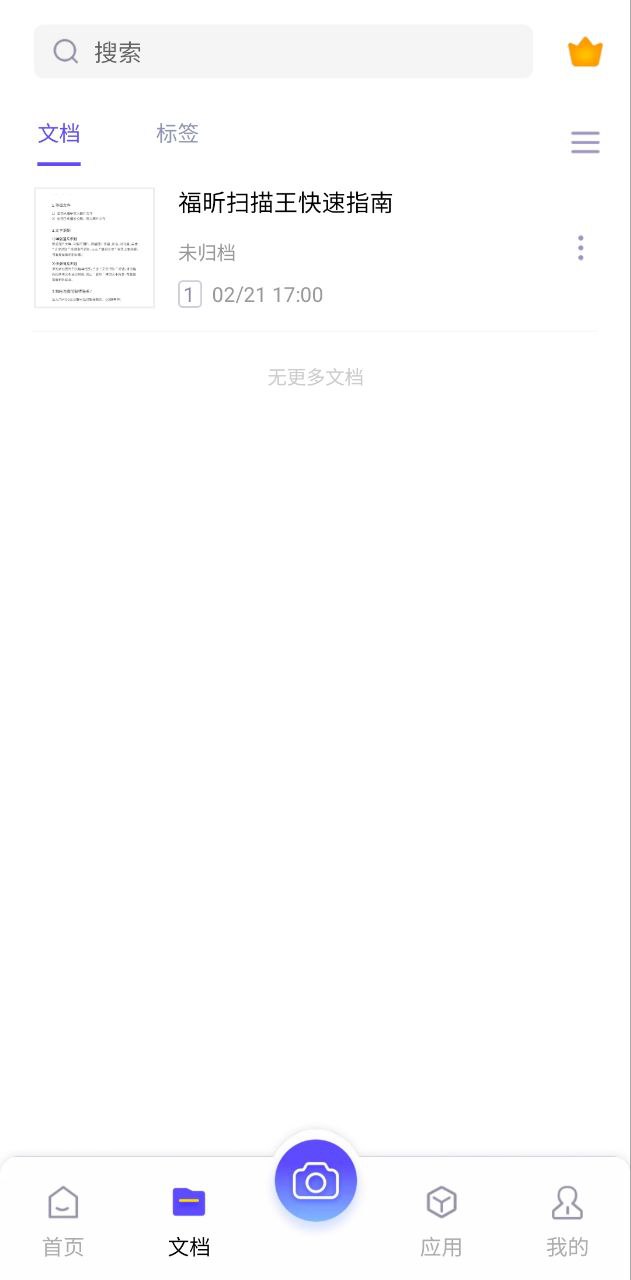
Task: Switch to the 应用 tab
Action: click(x=441, y=1220)
